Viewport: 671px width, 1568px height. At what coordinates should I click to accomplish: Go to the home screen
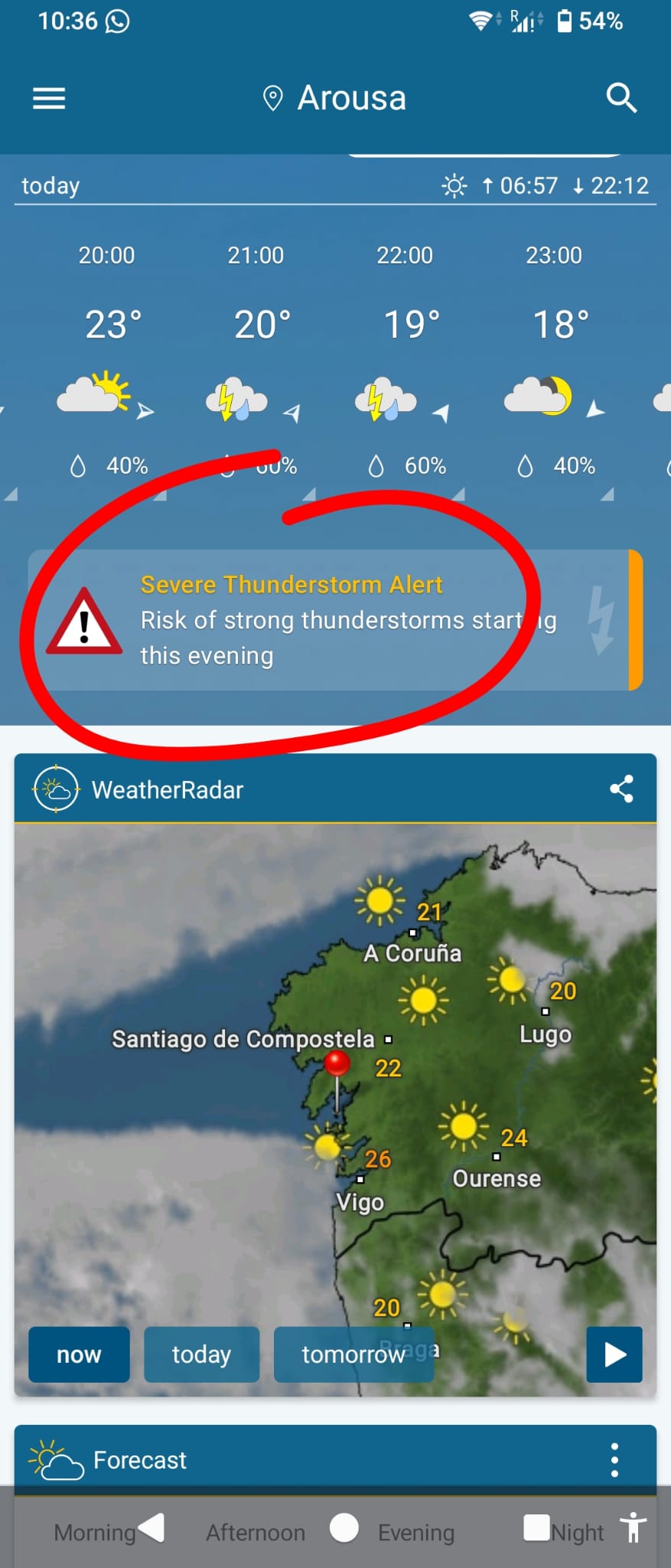pos(344,1527)
